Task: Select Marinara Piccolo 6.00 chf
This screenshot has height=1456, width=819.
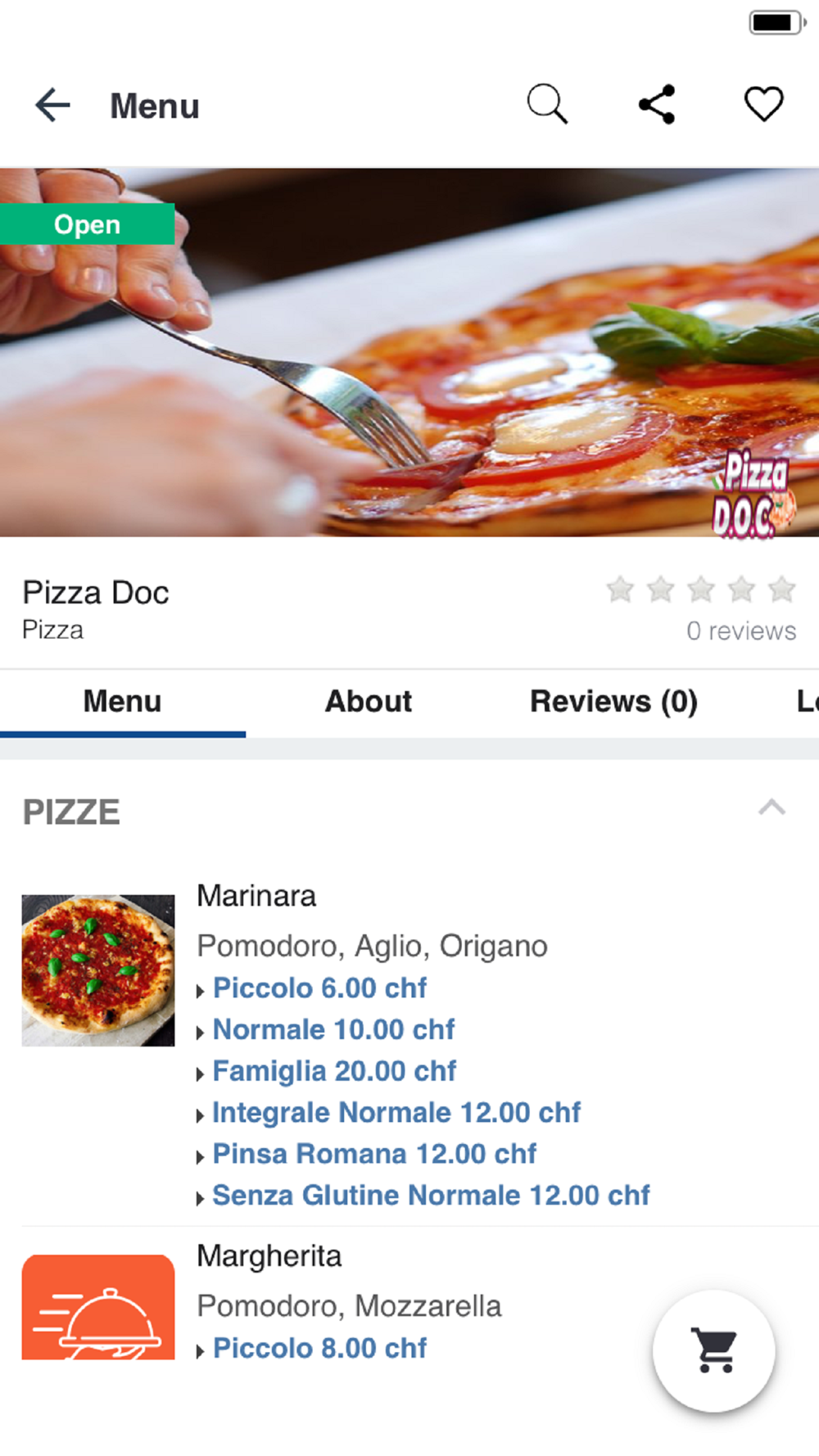Action: 319,988
